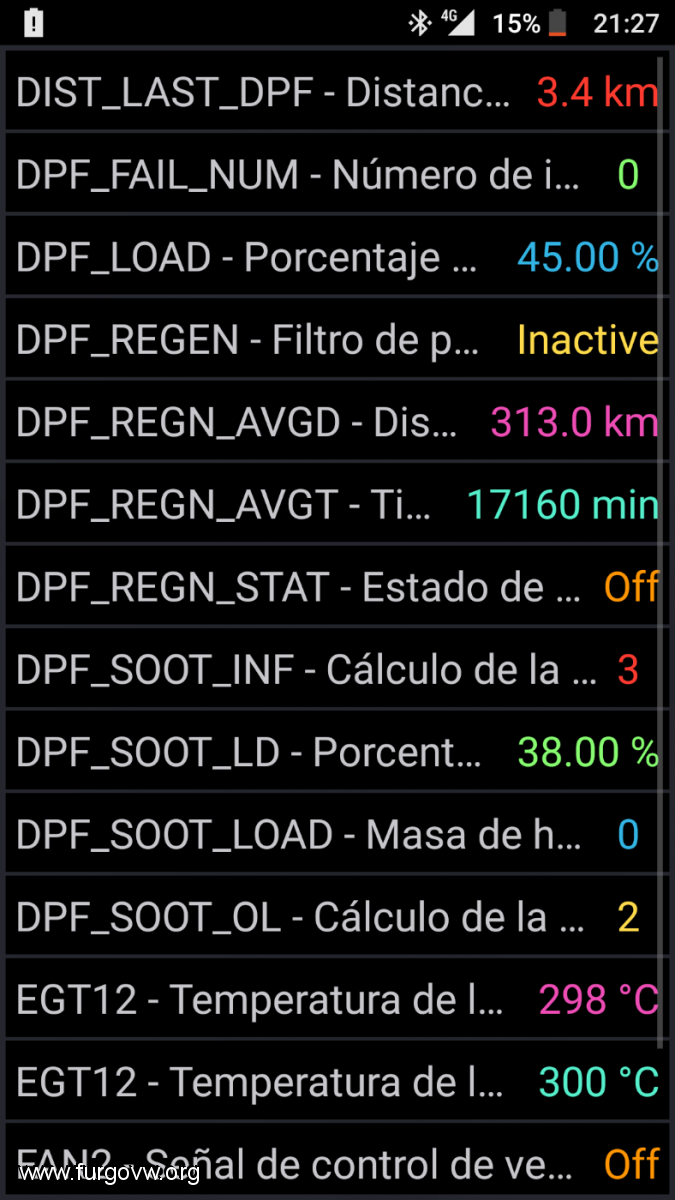Select the DPF_SOOT_LOAD row
The width and height of the screenshot is (675, 1200).
click(x=336, y=834)
